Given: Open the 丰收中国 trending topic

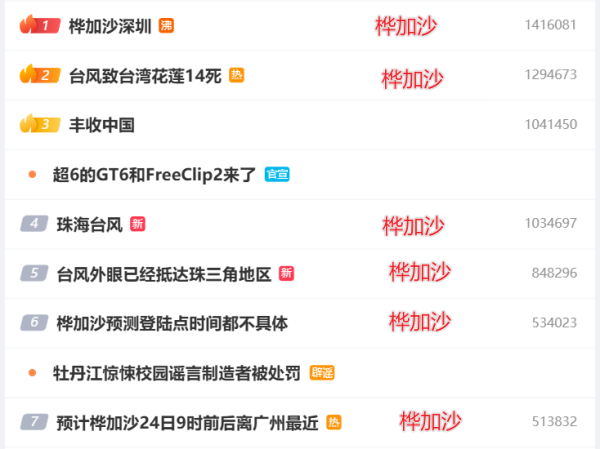Looking at the screenshot, I should click(x=101, y=125).
